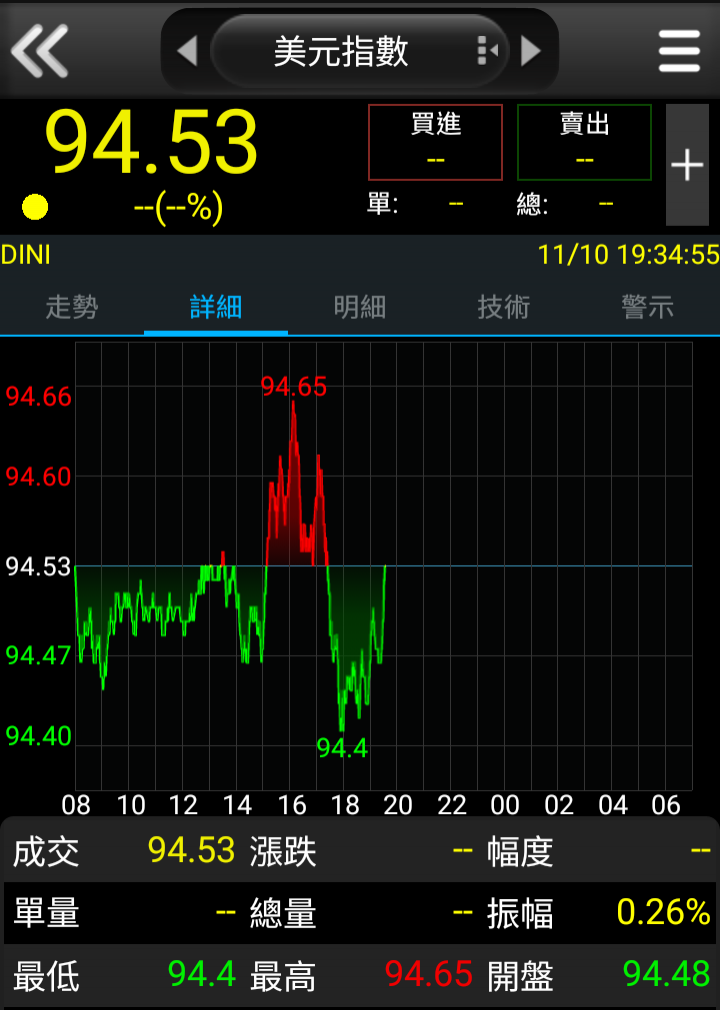Tap the 買進 buy box
This screenshot has height=1010, width=720.
click(x=435, y=142)
